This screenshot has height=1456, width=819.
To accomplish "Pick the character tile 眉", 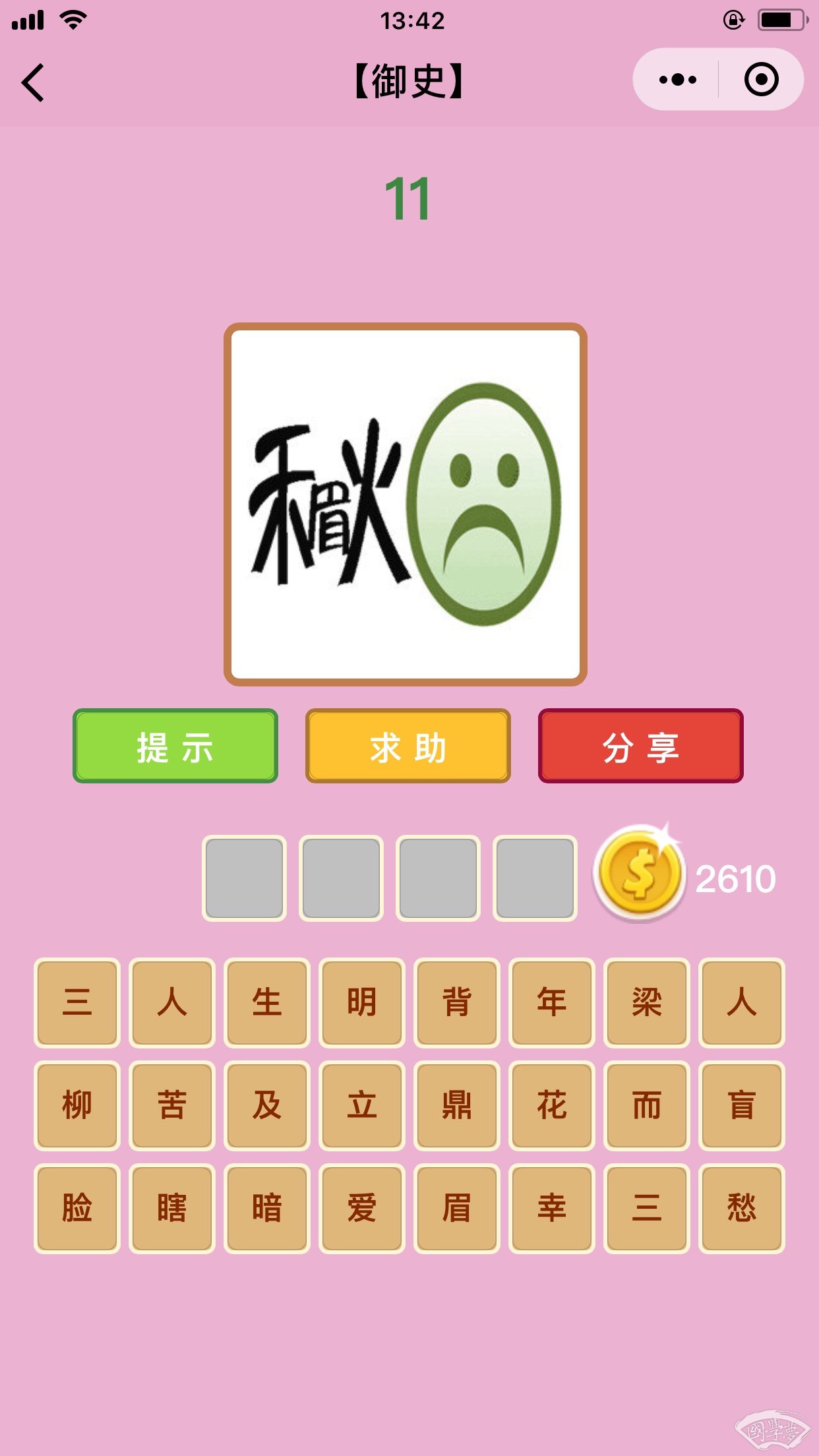I will coord(457,1208).
